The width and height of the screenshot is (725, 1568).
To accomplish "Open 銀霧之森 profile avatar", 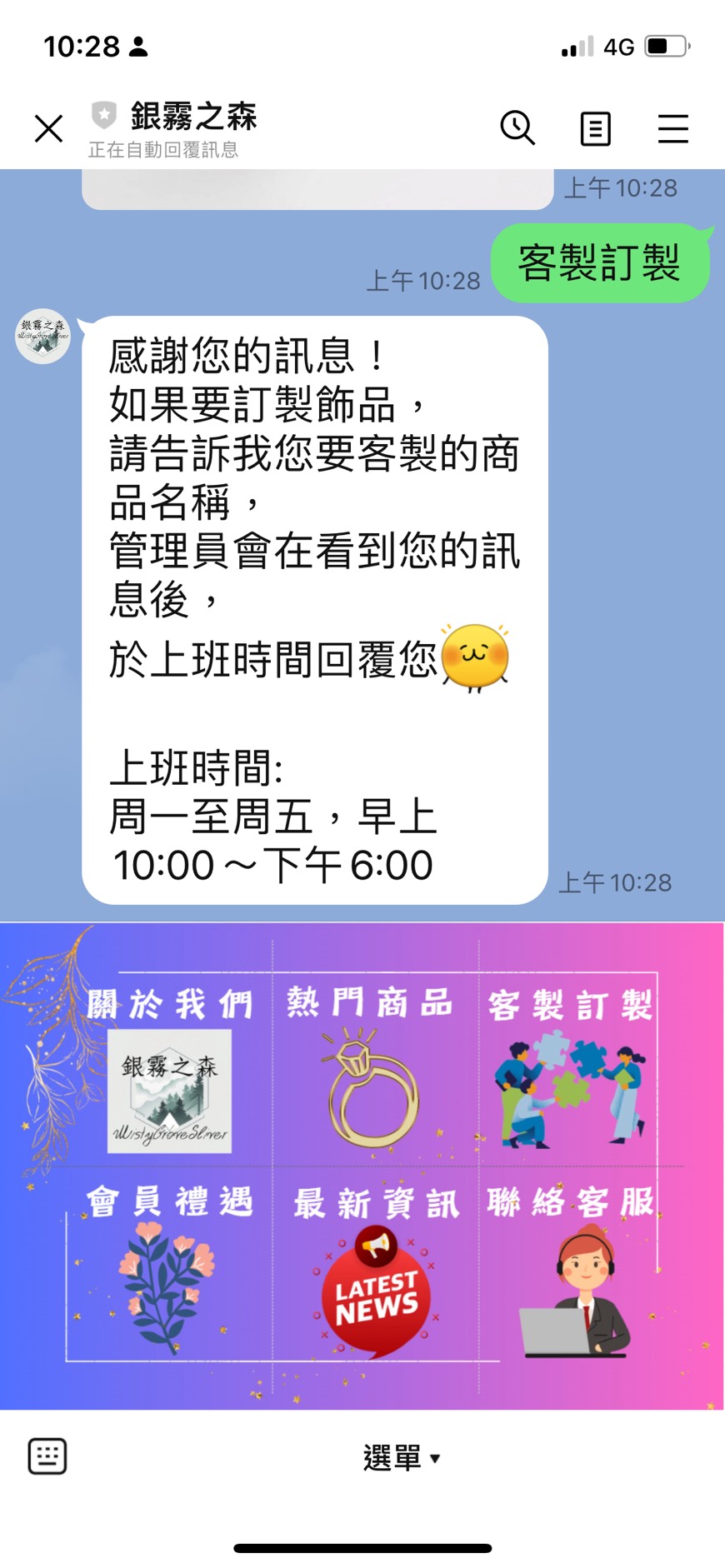I will (x=42, y=337).
